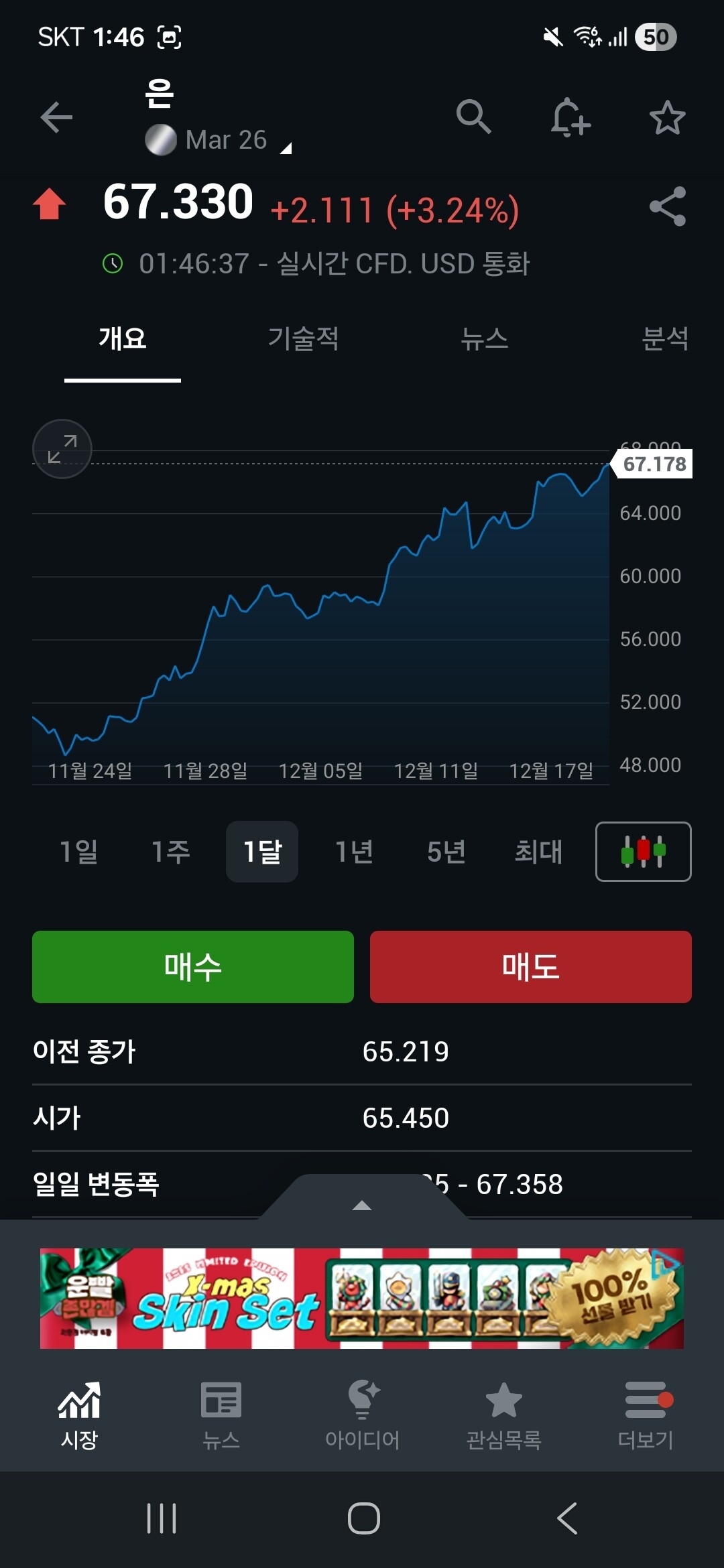Viewport: 724px width, 1568px height.
Task: Select the 1년 chart range
Action: (354, 852)
